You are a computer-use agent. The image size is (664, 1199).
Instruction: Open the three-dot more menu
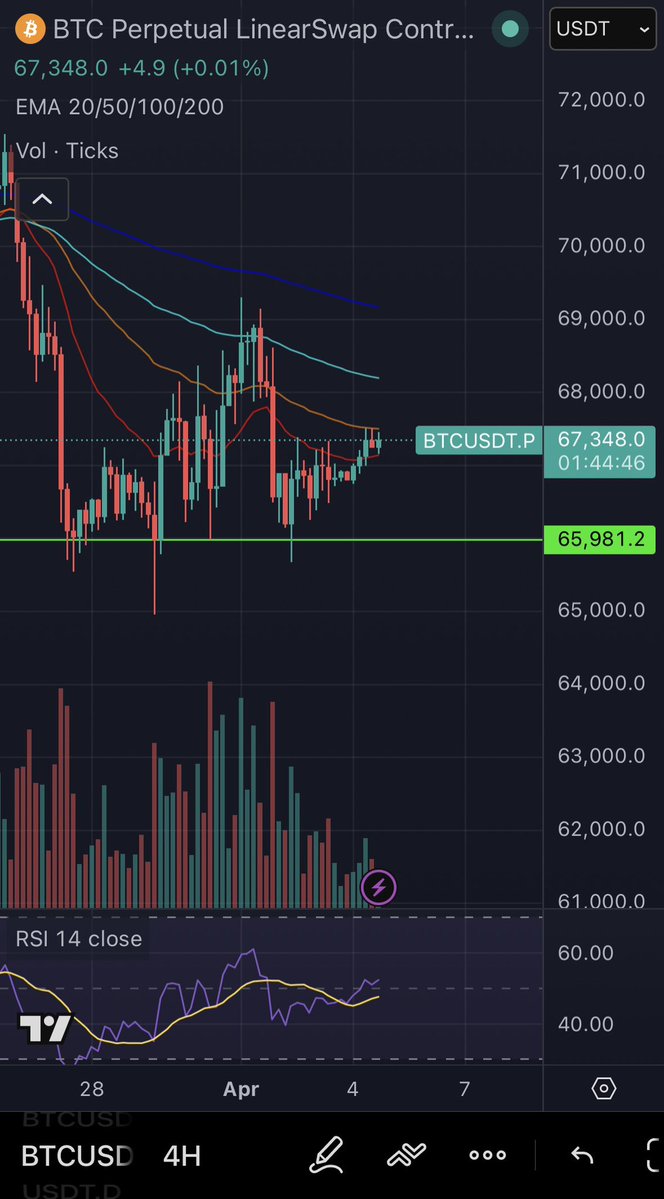pyautogui.click(x=487, y=1156)
